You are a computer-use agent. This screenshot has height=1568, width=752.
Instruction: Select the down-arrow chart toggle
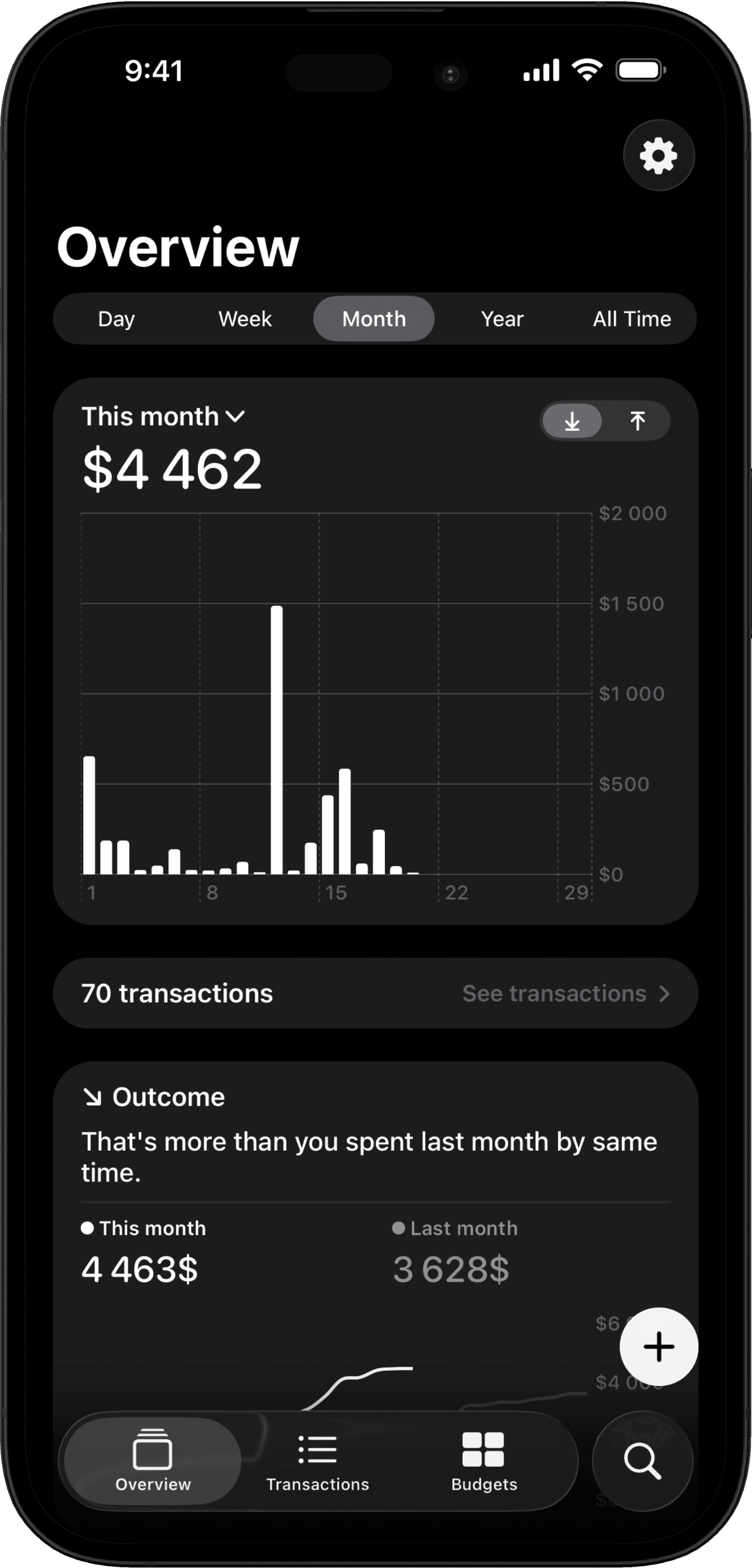point(572,421)
